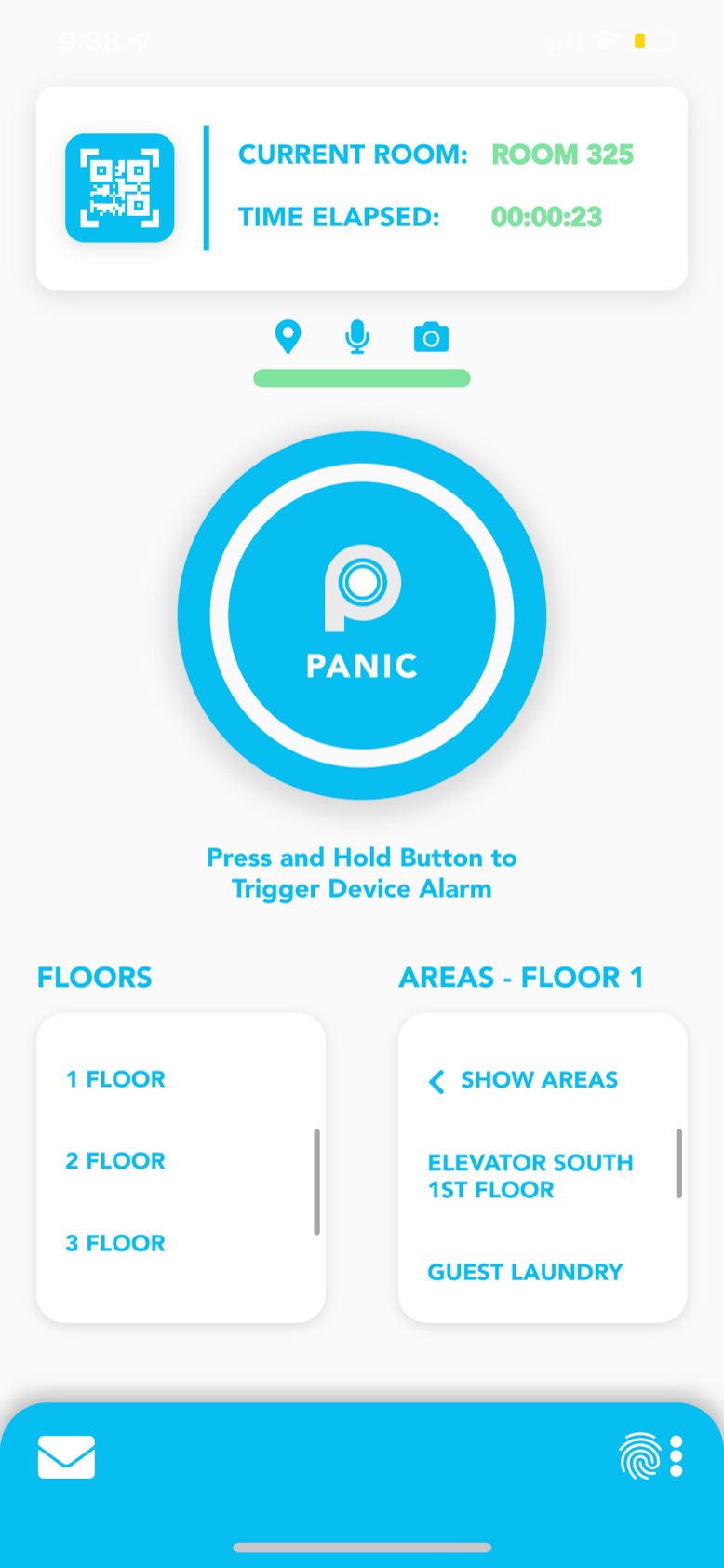This screenshot has height=1568, width=724.
Task: Tap the big PANIC button
Action: click(362, 615)
